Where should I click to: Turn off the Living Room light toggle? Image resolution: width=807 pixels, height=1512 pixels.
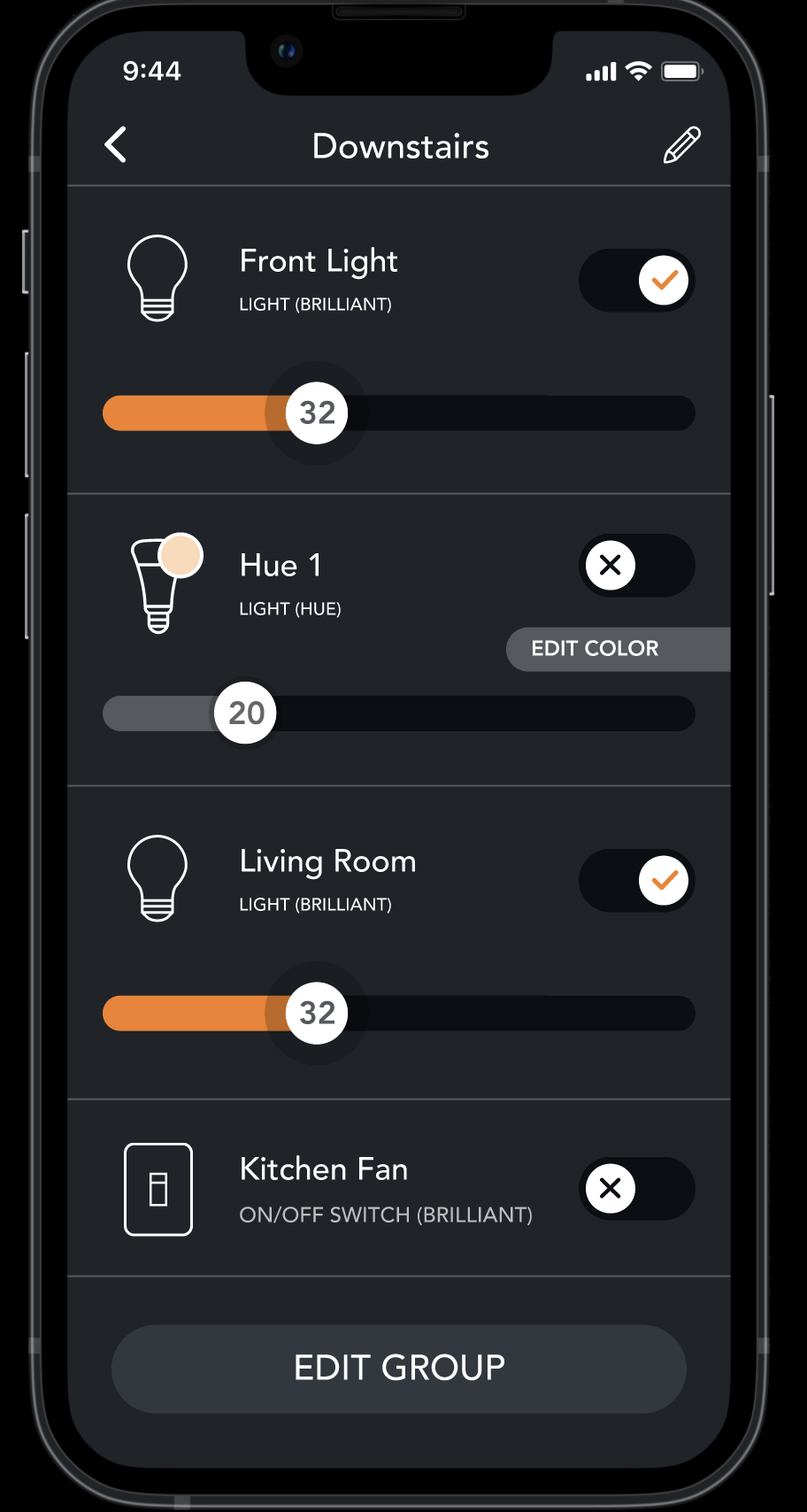(637, 881)
